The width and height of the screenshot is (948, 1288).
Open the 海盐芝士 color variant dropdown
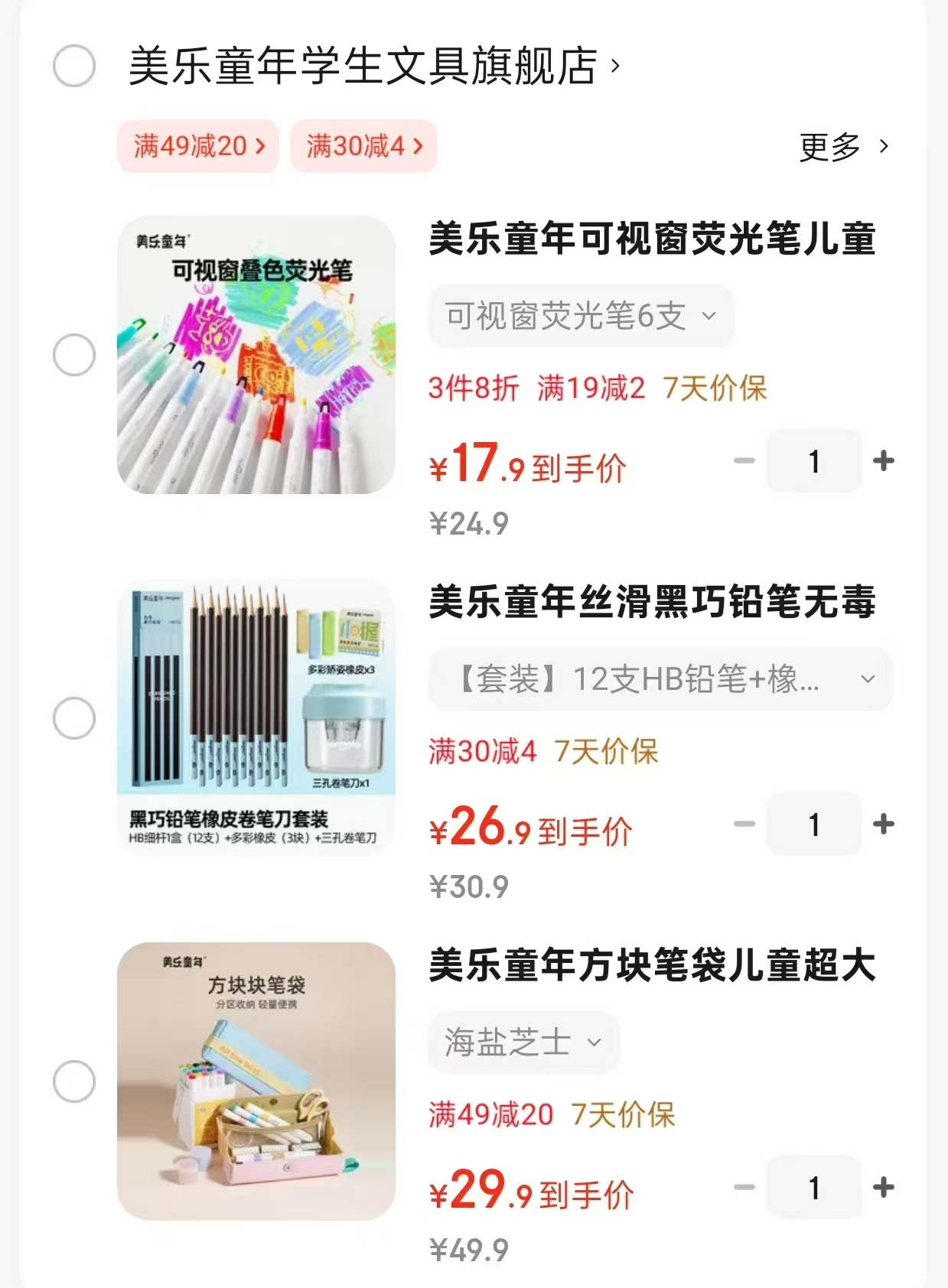click(x=523, y=1042)
